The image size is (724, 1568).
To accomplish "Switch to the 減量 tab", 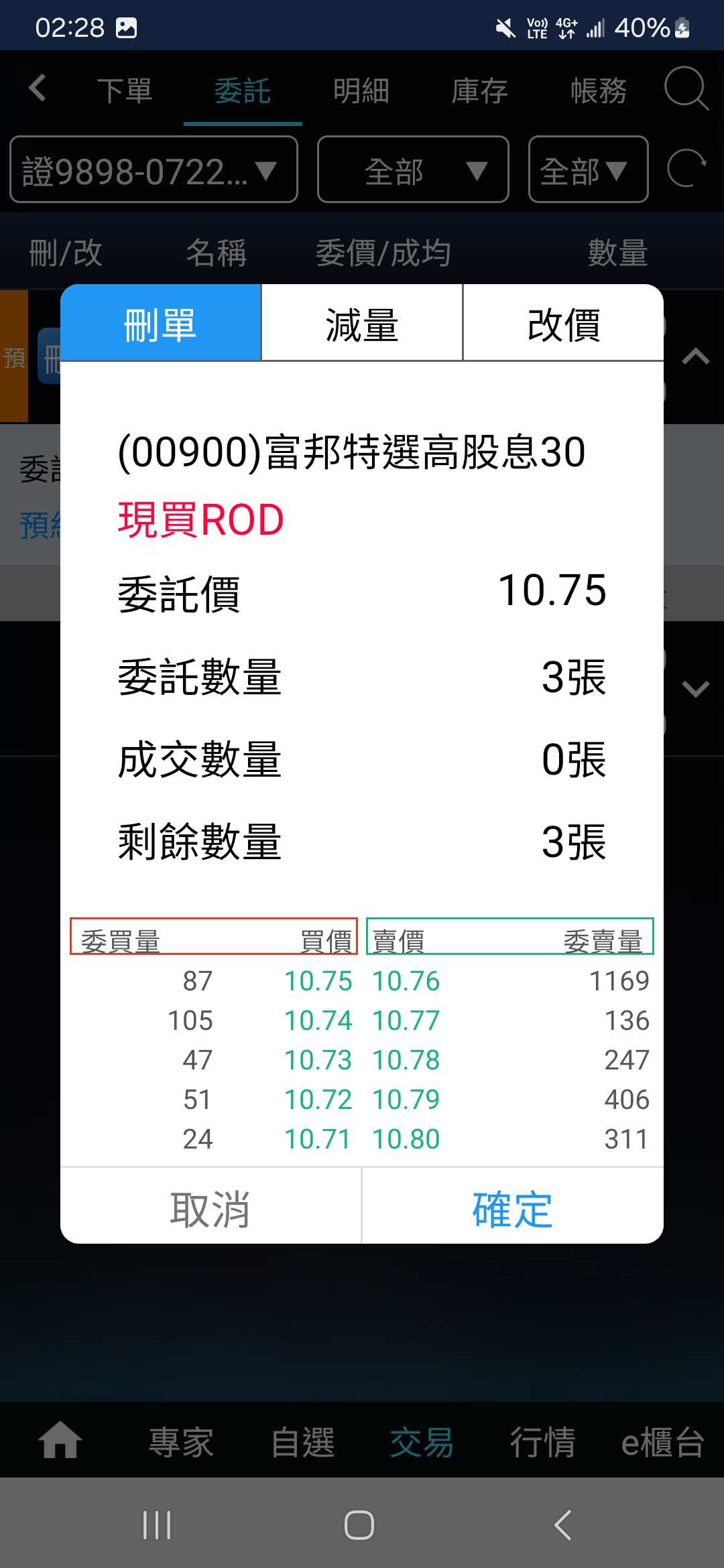I will click(361, 323).
